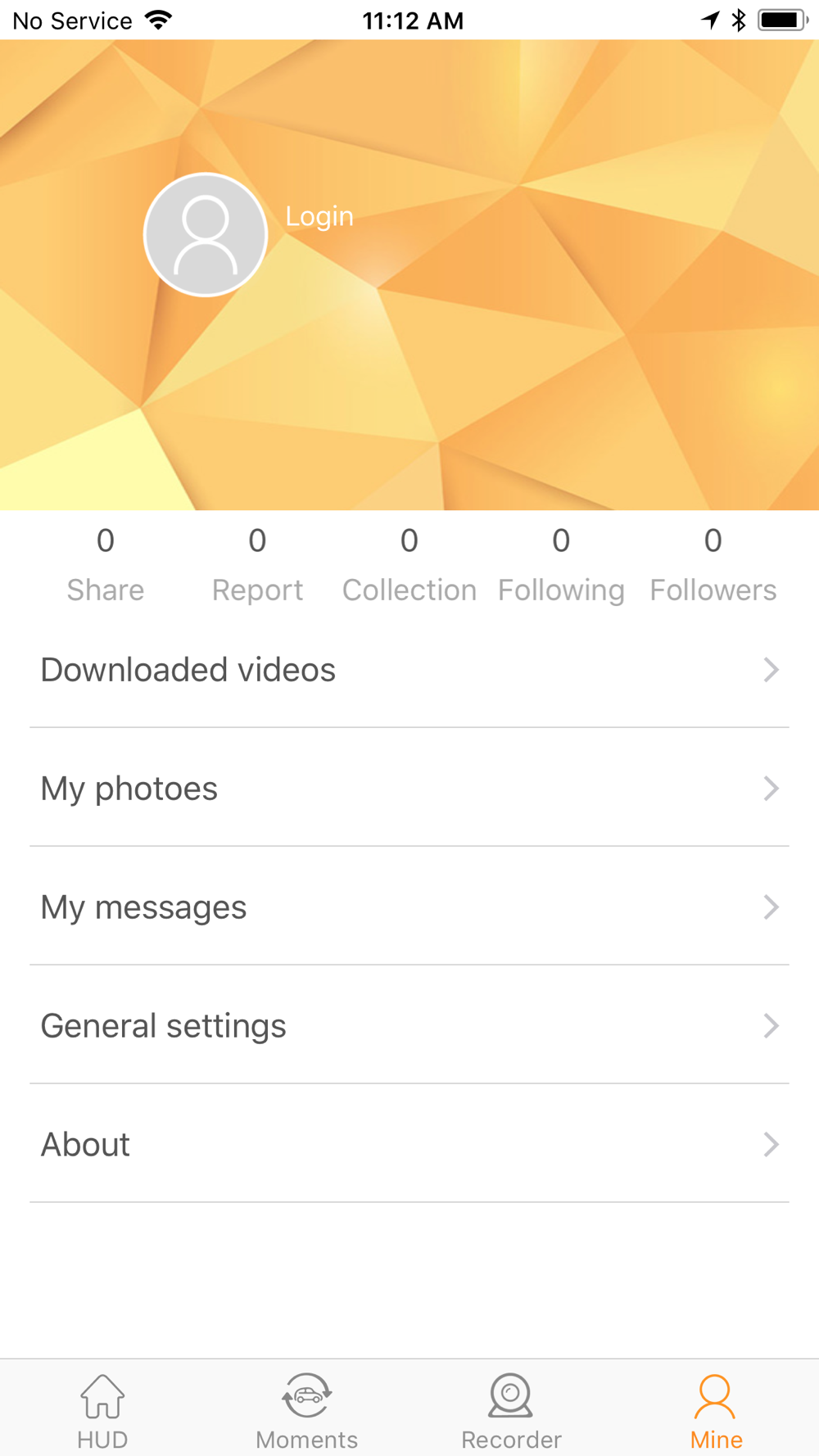
Task: Go to General settings
Action: pyautogui.click(x=409, y=1026)
